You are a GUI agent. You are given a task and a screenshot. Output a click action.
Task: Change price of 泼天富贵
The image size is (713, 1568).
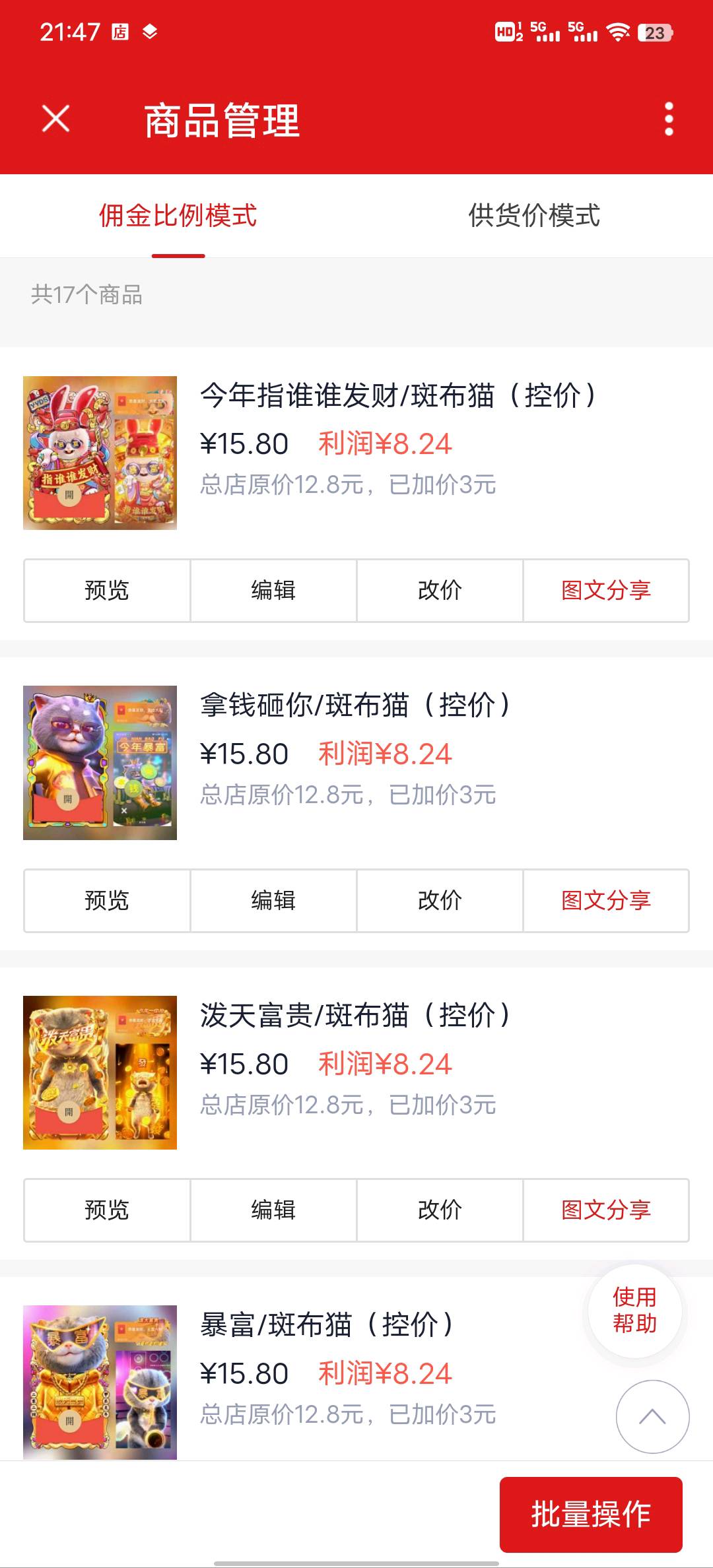coord(440,1210)
